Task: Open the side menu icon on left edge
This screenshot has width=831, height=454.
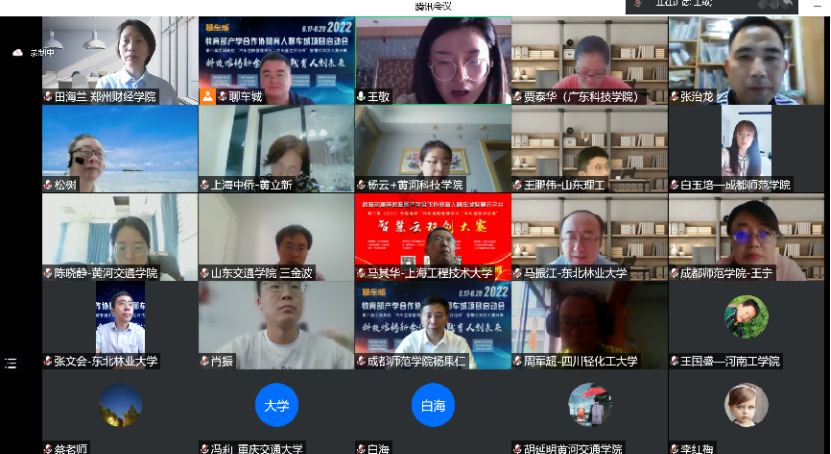Action: (12, 363)
